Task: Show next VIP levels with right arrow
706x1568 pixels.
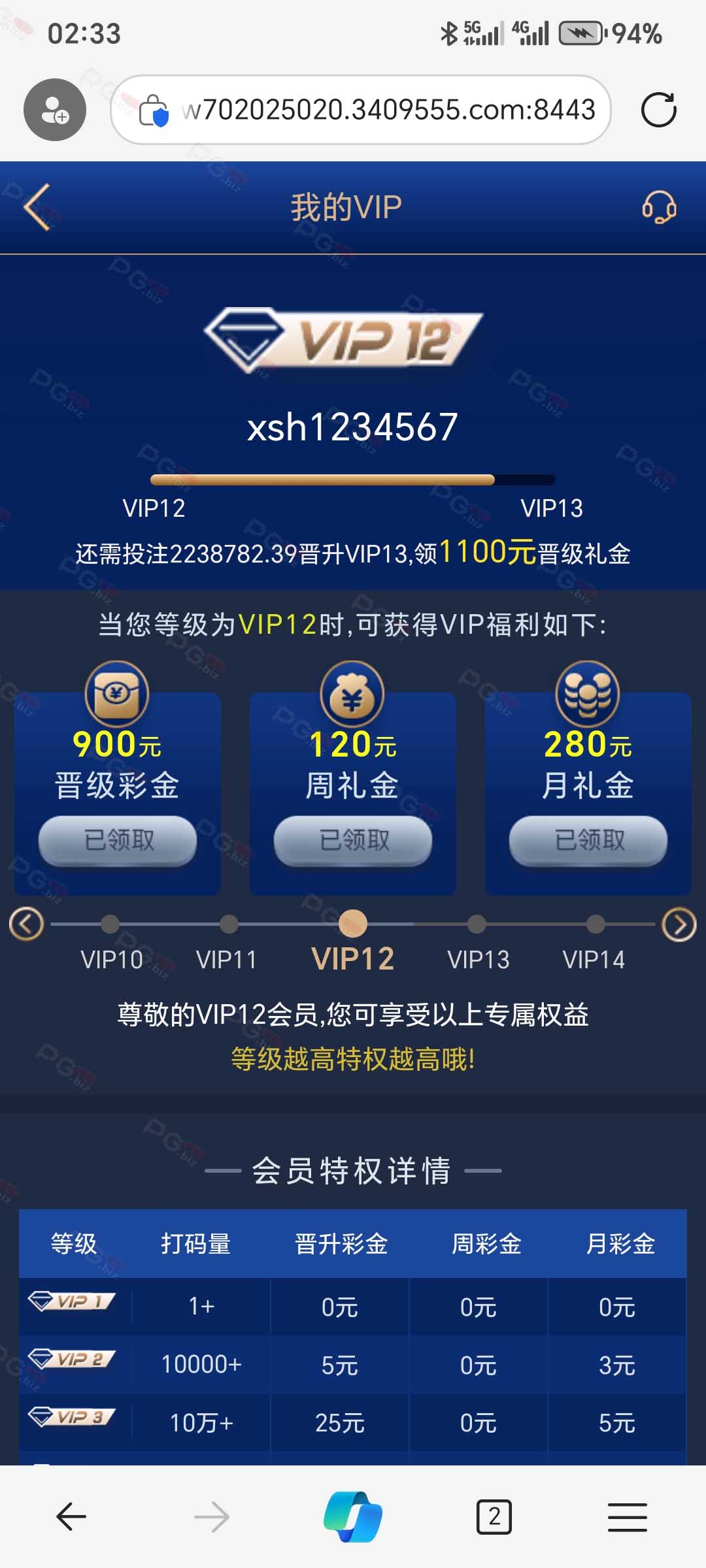Action: click(x=679, y=924)
